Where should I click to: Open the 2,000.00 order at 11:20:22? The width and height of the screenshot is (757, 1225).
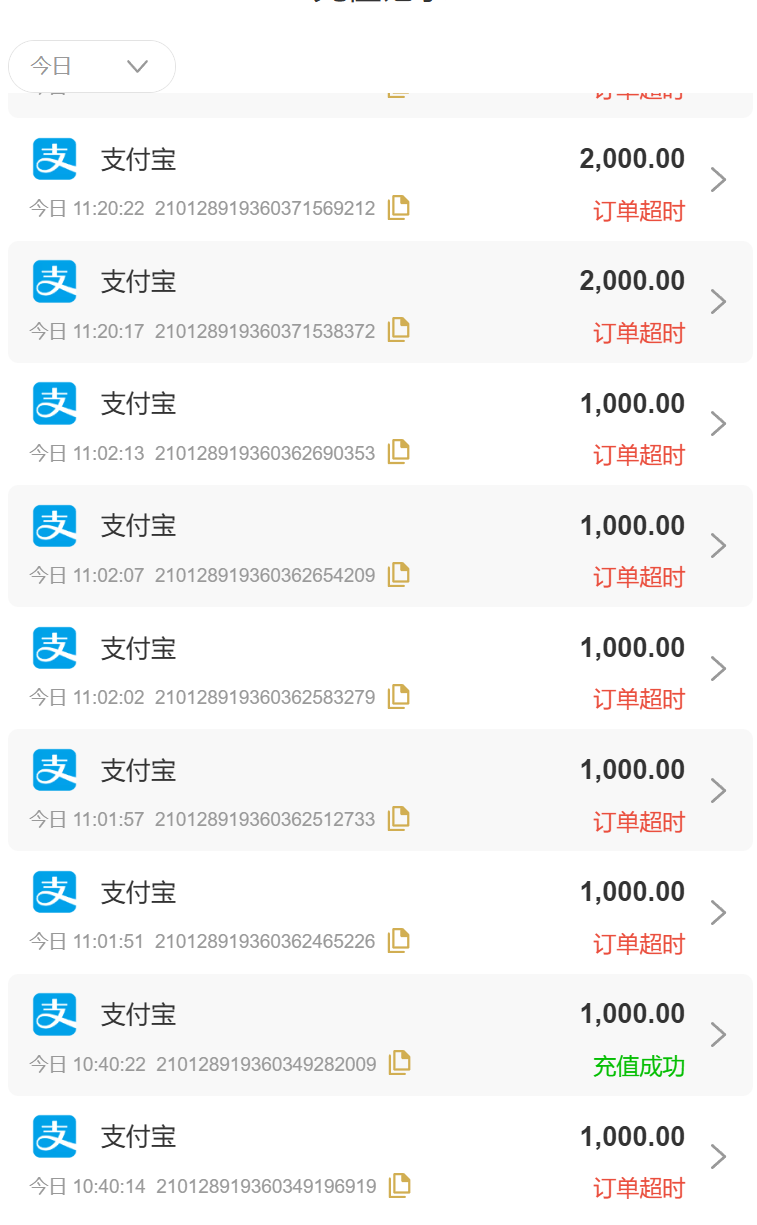pos(718,180)
